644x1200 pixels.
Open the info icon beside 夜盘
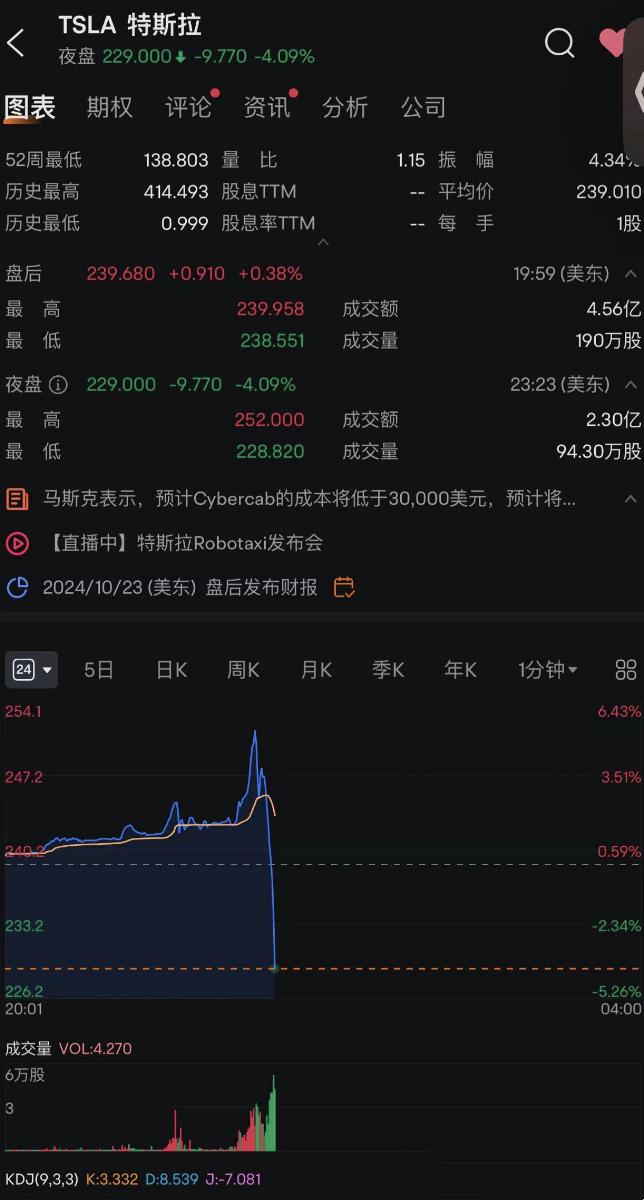(59, 384)
